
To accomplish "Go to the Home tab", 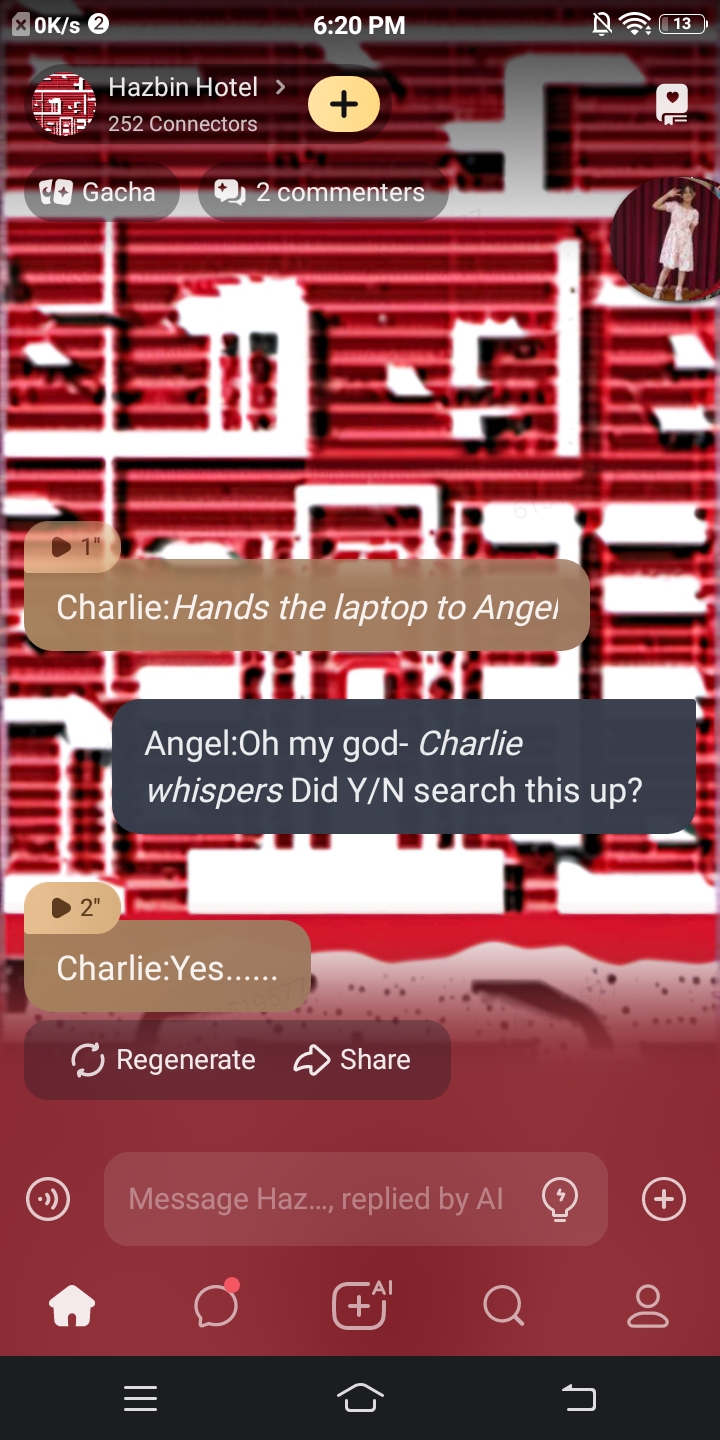I will pos(72,1306).
